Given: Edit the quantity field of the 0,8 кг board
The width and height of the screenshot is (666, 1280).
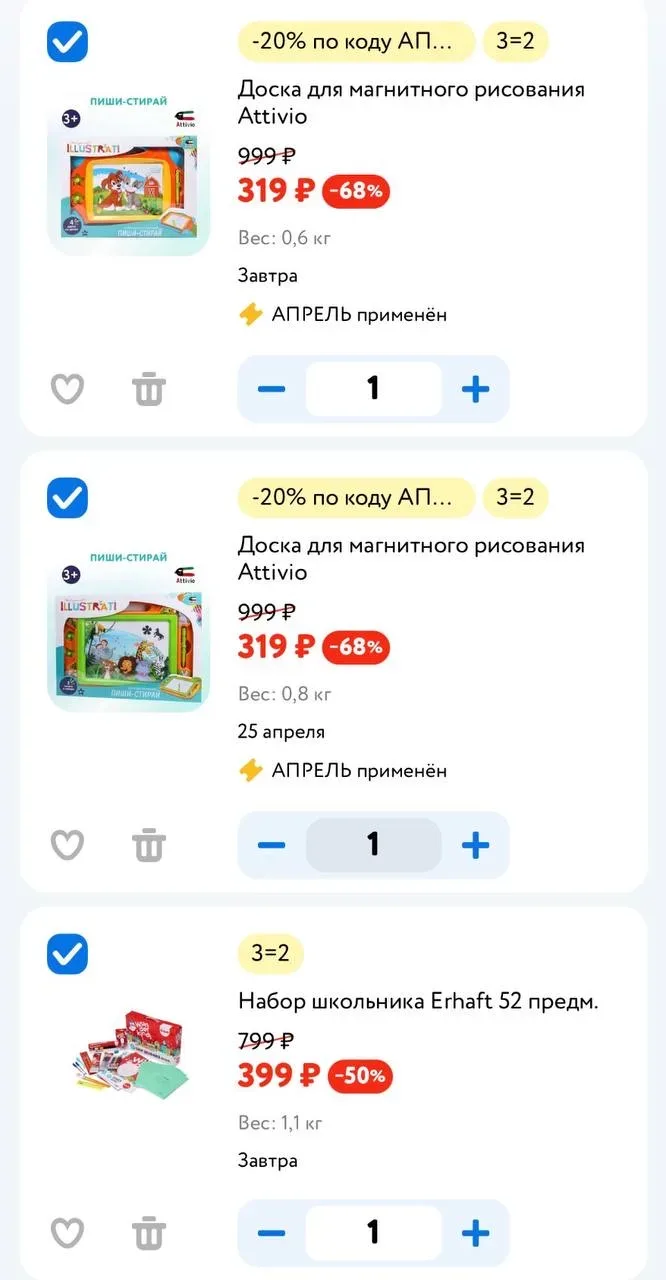Looking at the screenshot, I should point(373,845).
